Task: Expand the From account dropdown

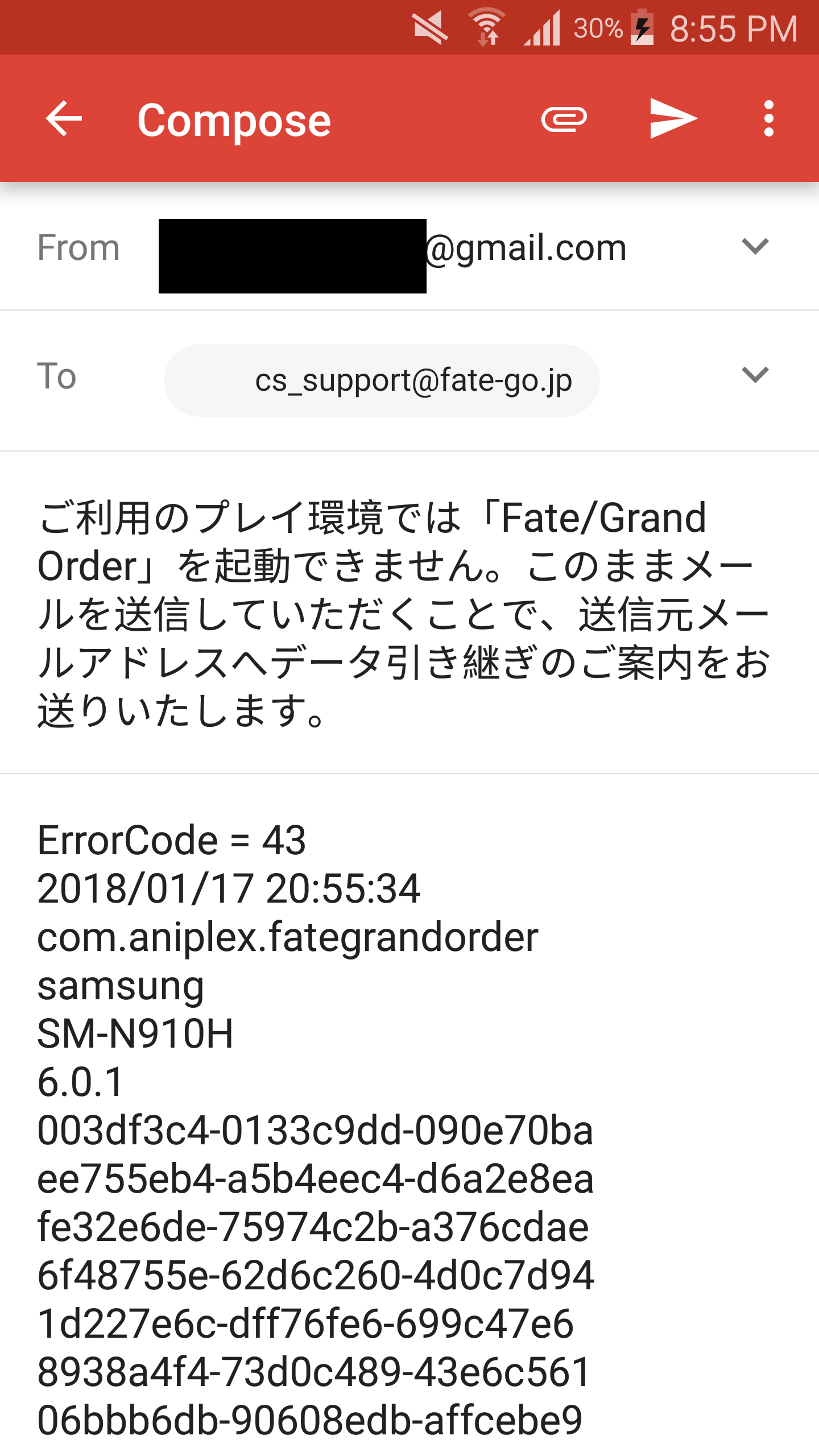Action: [755, 247]
